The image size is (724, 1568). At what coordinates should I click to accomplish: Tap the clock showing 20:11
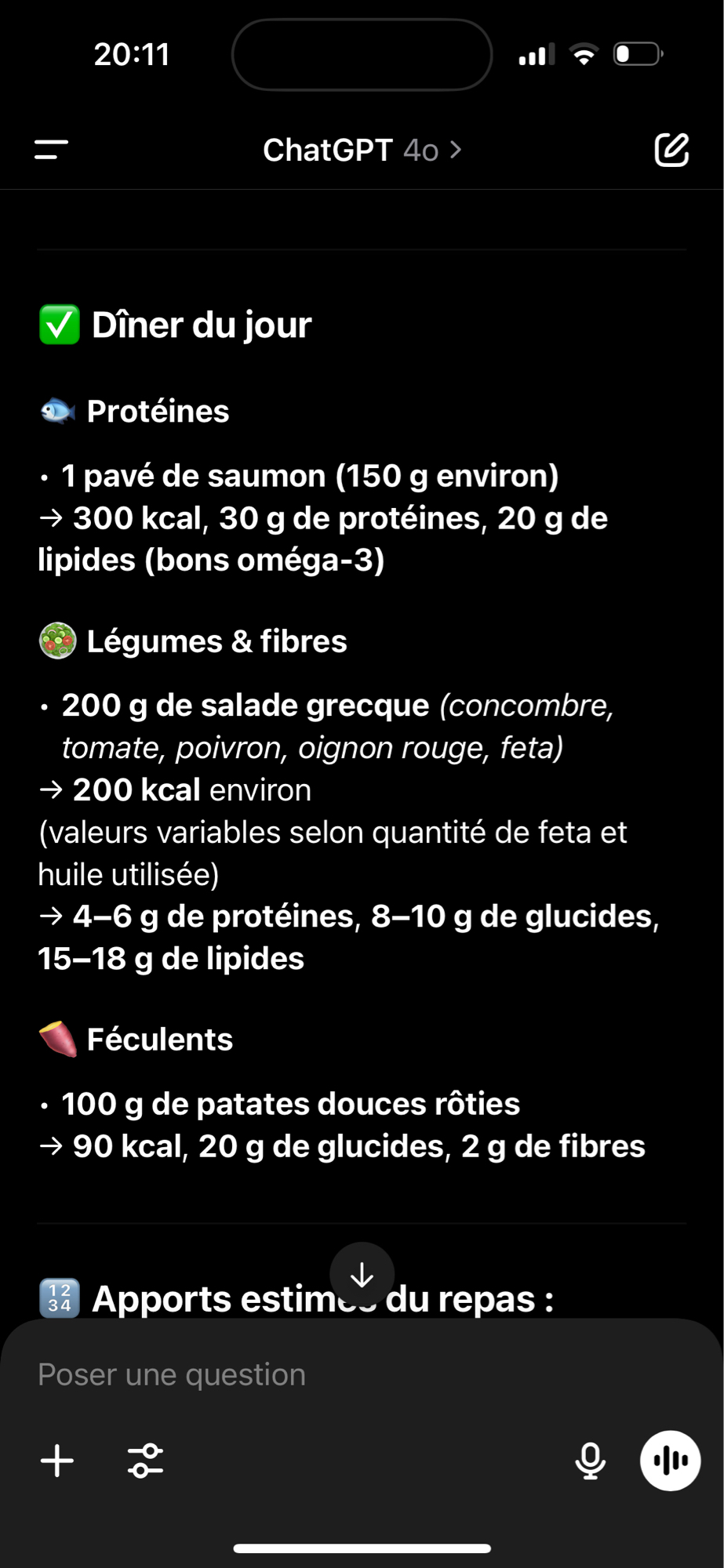130,54
